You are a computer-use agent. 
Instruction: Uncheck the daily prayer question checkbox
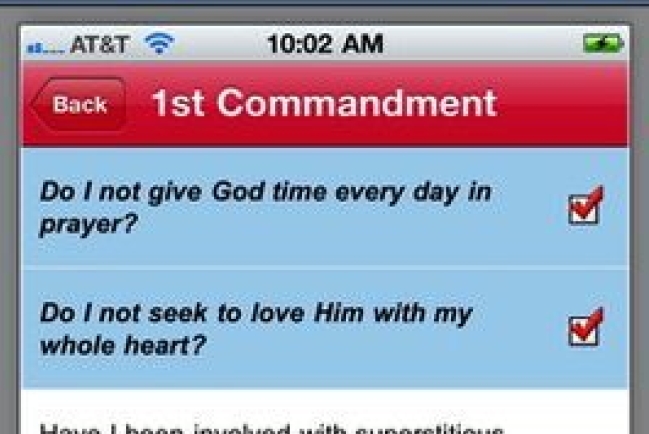(585, 207)
